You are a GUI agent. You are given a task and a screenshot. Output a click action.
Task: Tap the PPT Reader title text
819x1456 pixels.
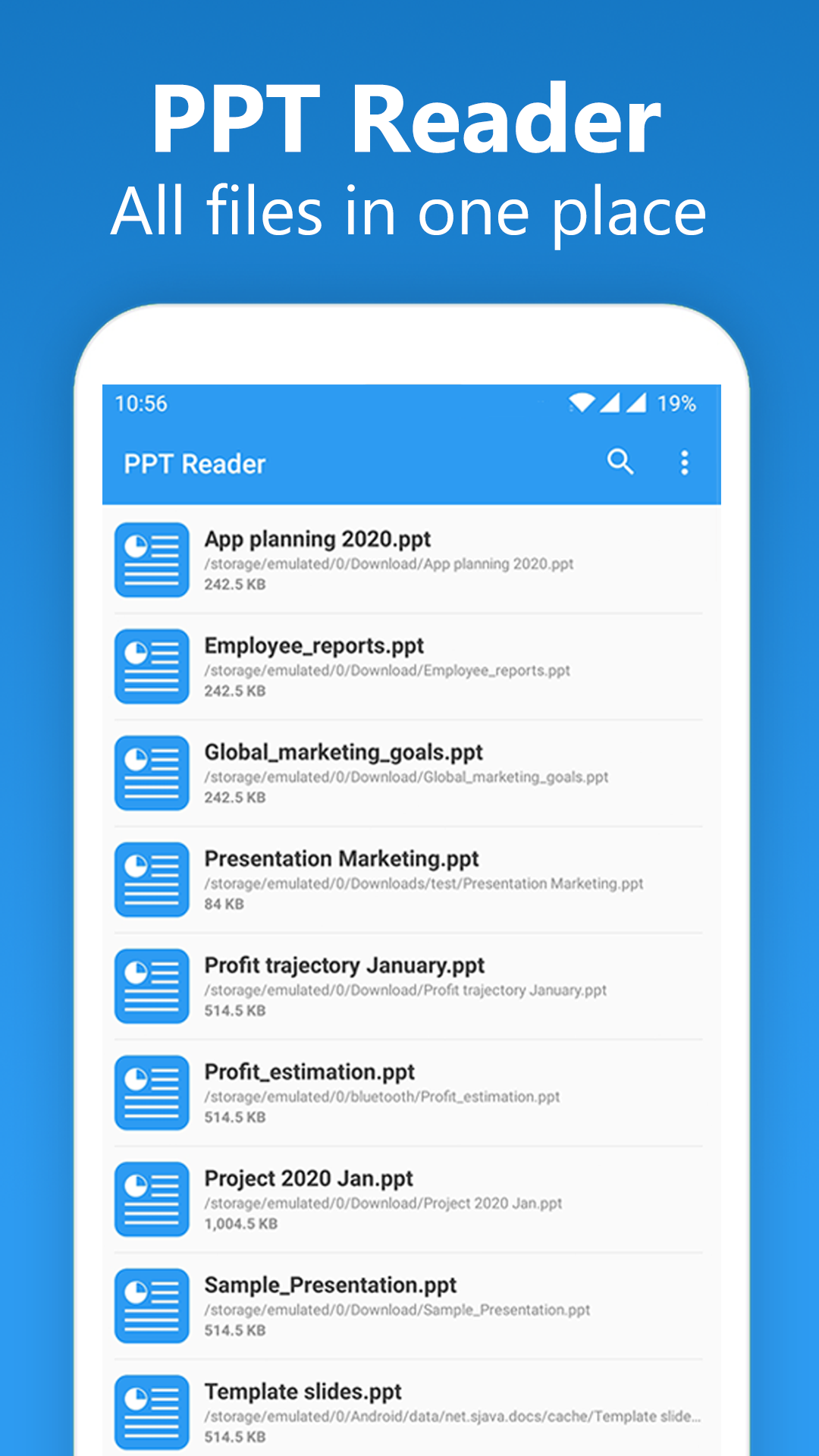(x=193, y=463)
